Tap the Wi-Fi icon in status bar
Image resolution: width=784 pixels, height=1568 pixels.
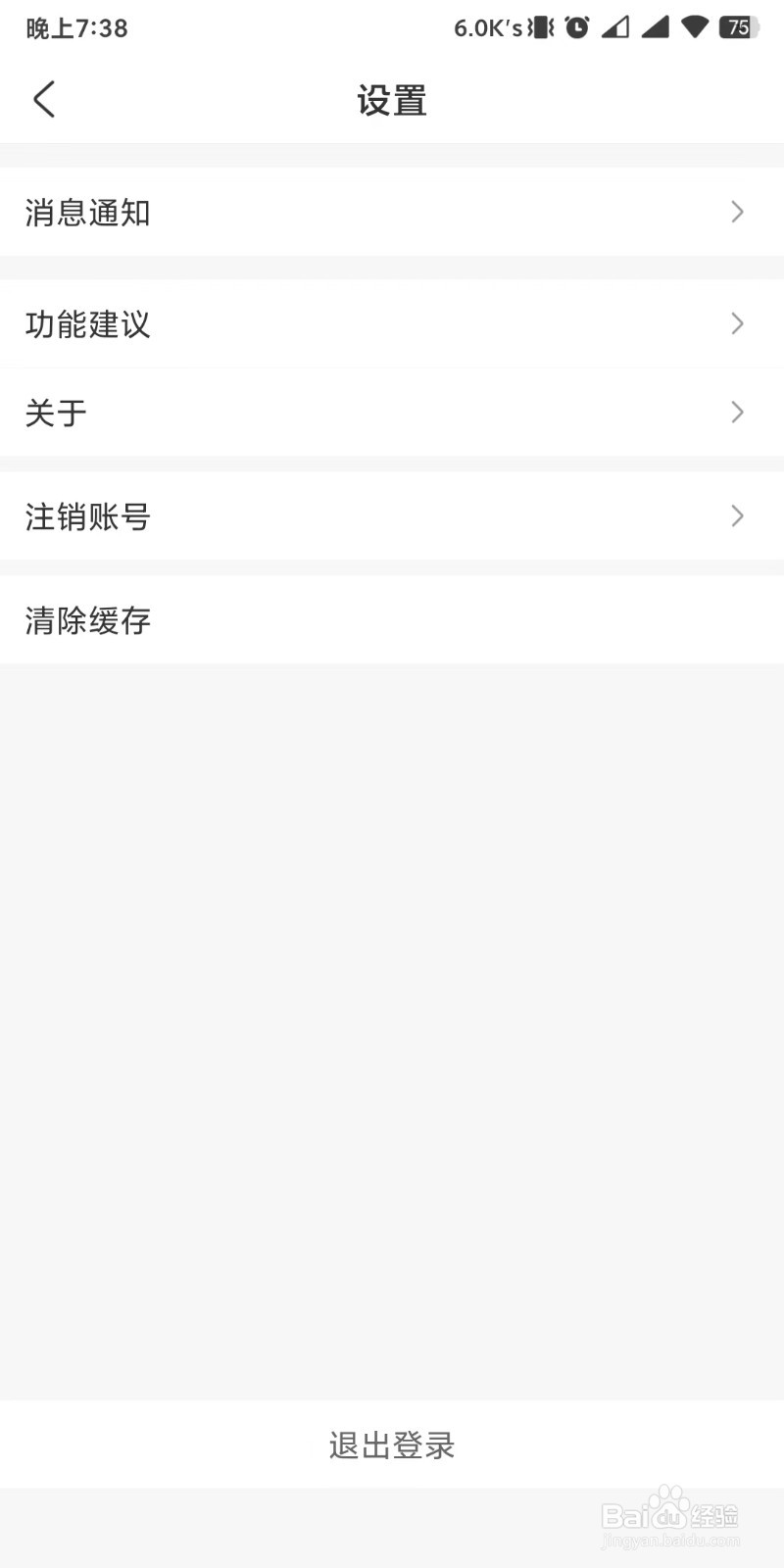(x=694, y=27)
